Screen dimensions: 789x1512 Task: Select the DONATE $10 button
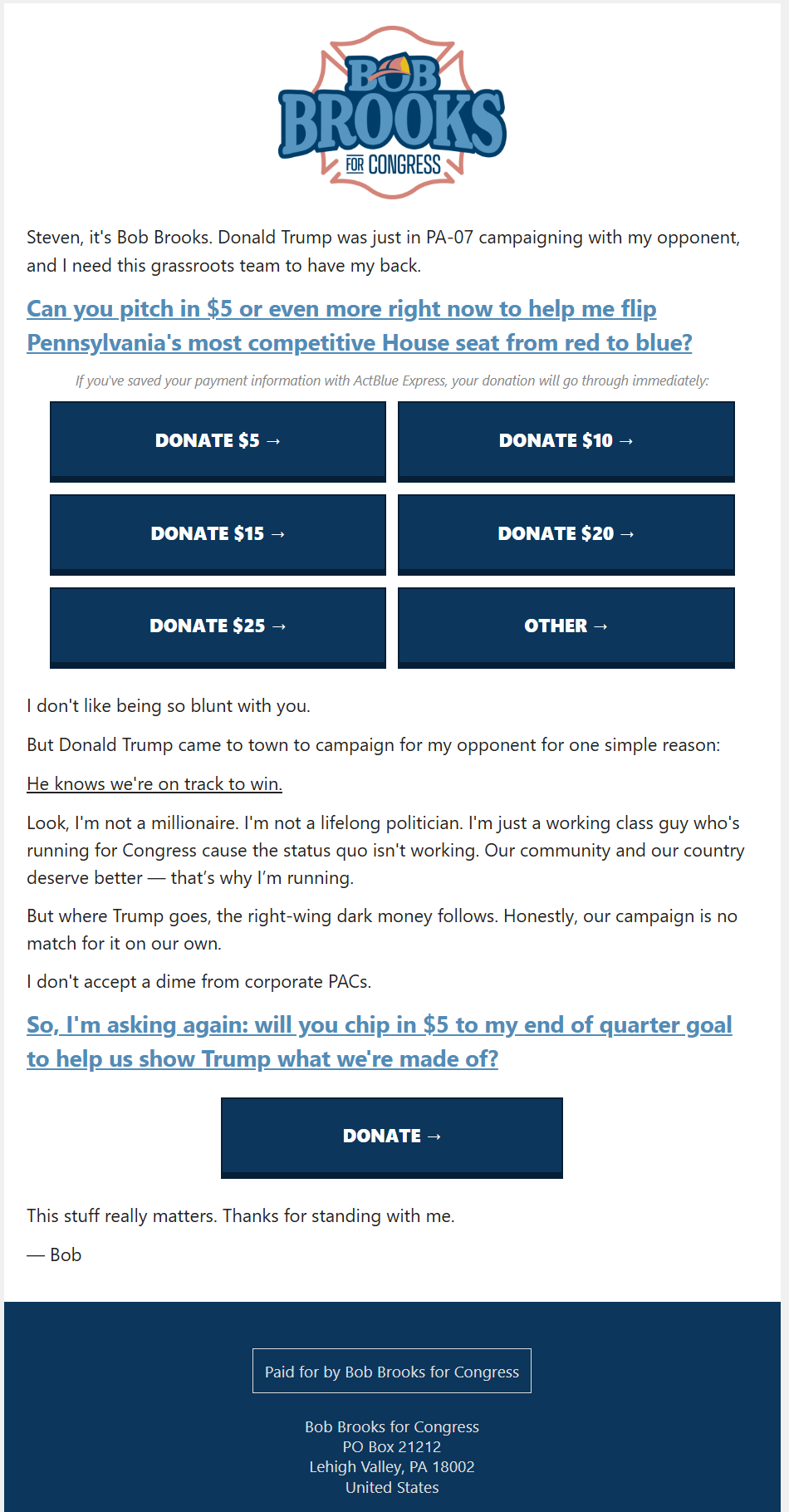click(566, 441)
